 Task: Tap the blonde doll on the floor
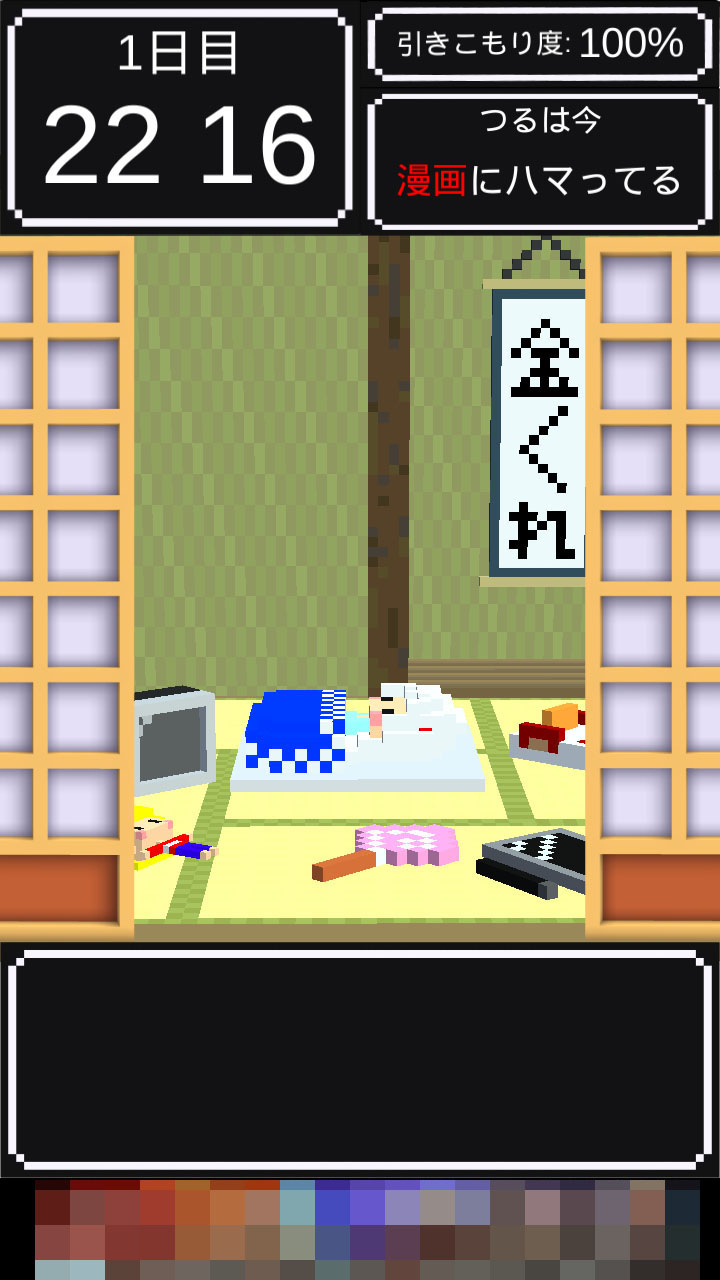click(165, 840)
